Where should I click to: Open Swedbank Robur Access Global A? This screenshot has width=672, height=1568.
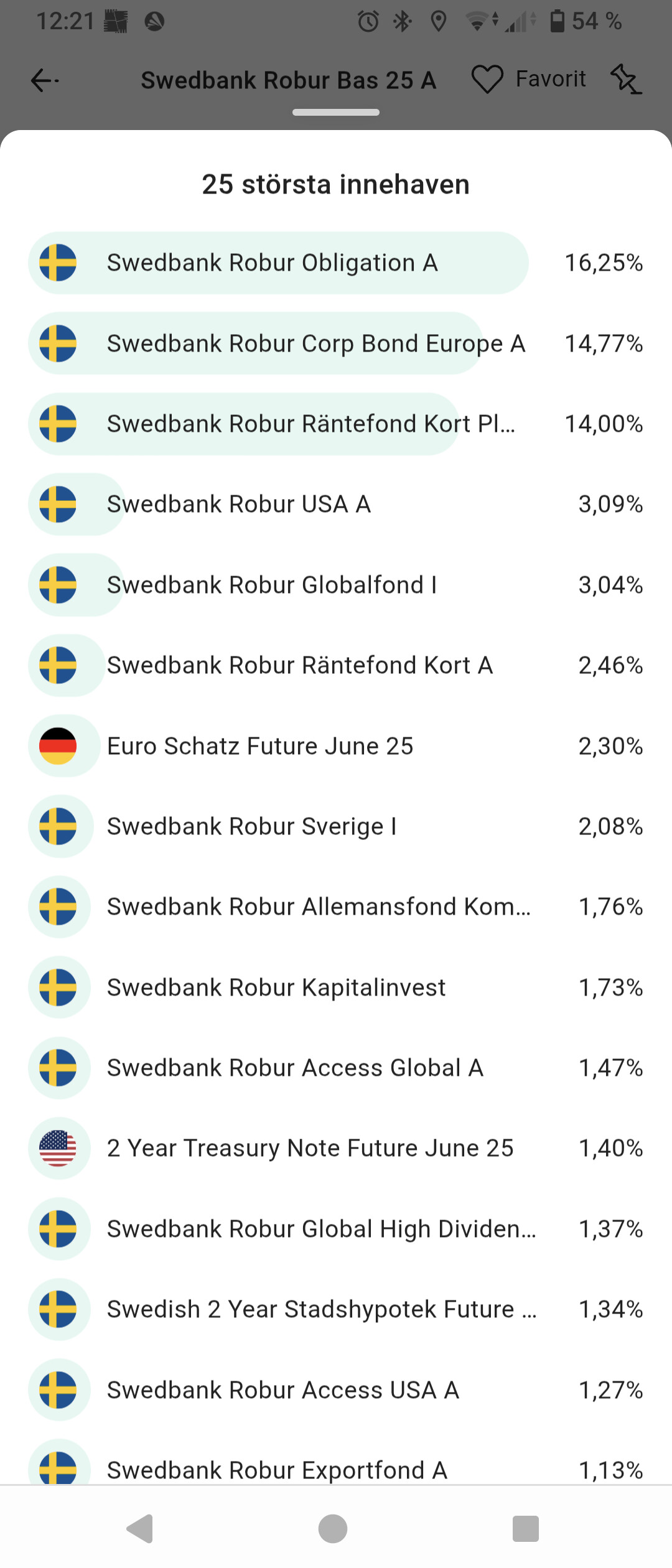tap(295, 1068)
